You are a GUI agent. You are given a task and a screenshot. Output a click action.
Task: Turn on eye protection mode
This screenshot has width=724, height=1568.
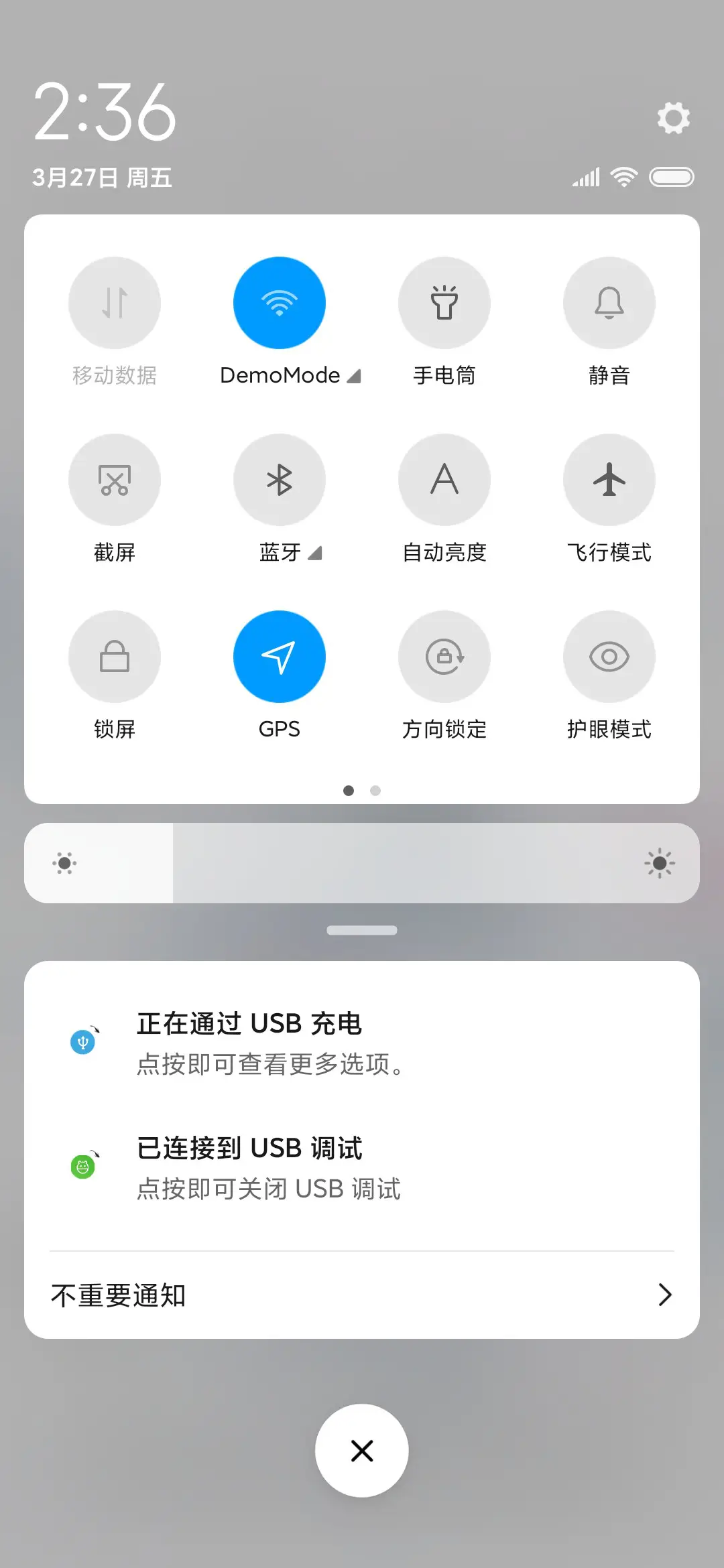[x=609, y=657]
